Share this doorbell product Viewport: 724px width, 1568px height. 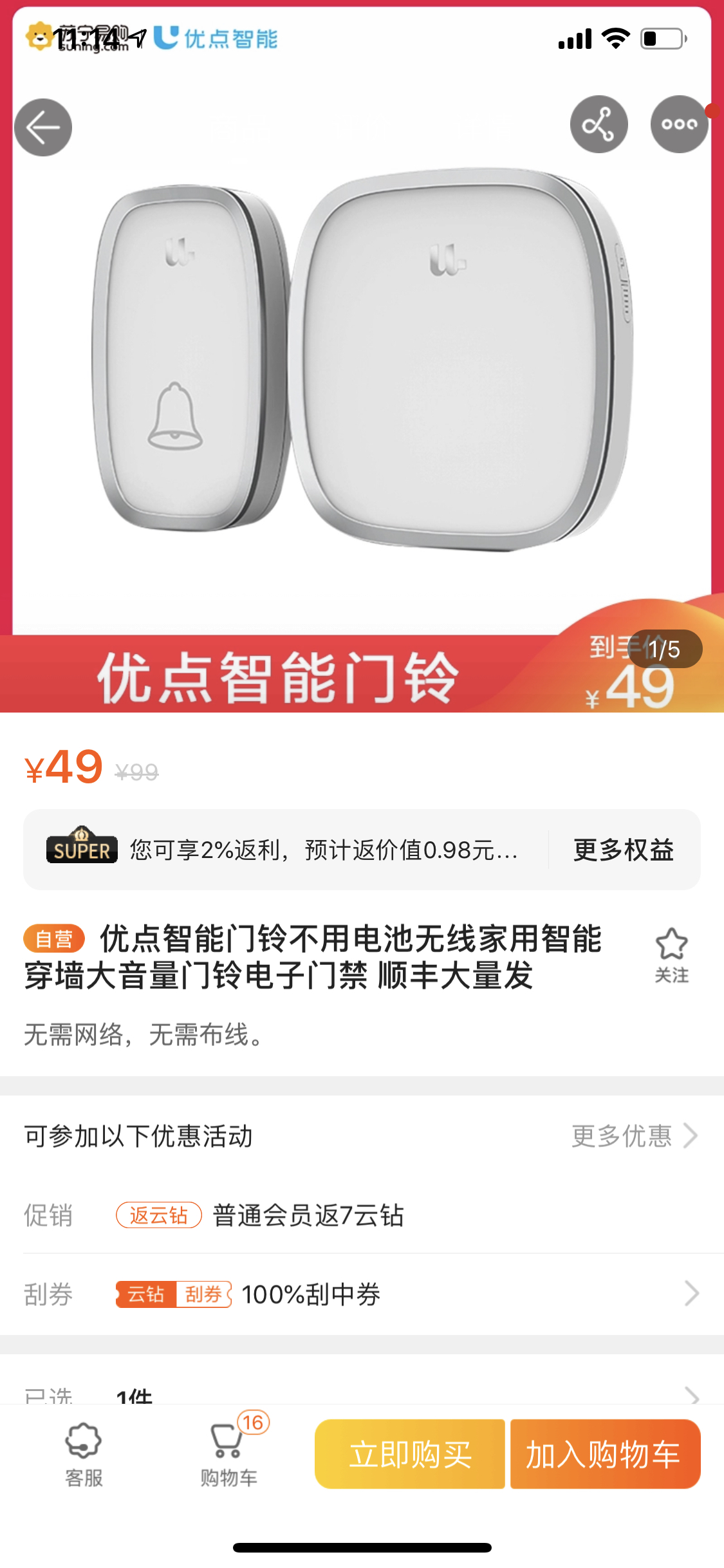pyautogui.click(x=599, y=124)
